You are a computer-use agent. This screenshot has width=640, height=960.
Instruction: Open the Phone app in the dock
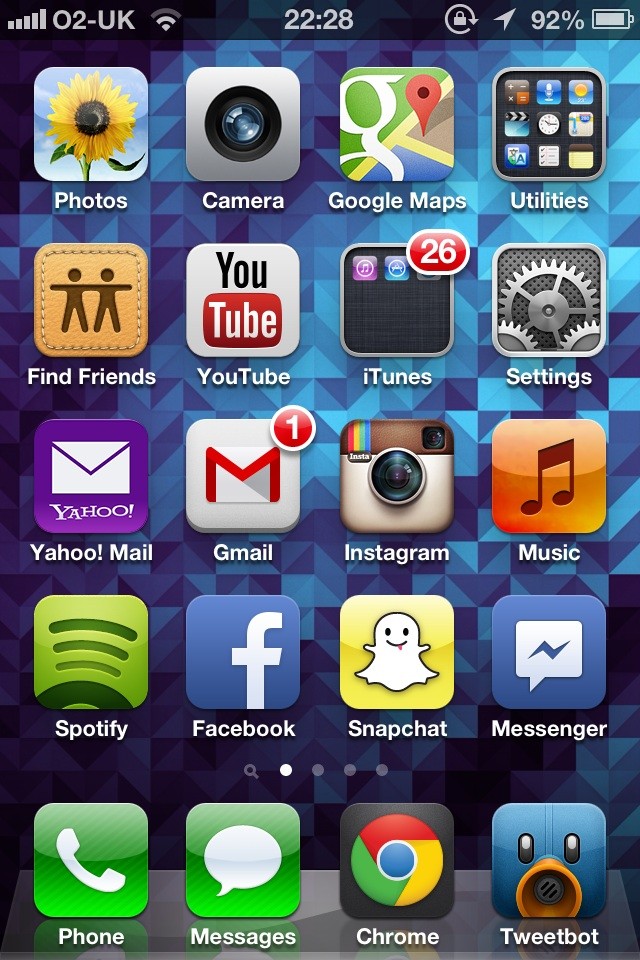[91, 860]
